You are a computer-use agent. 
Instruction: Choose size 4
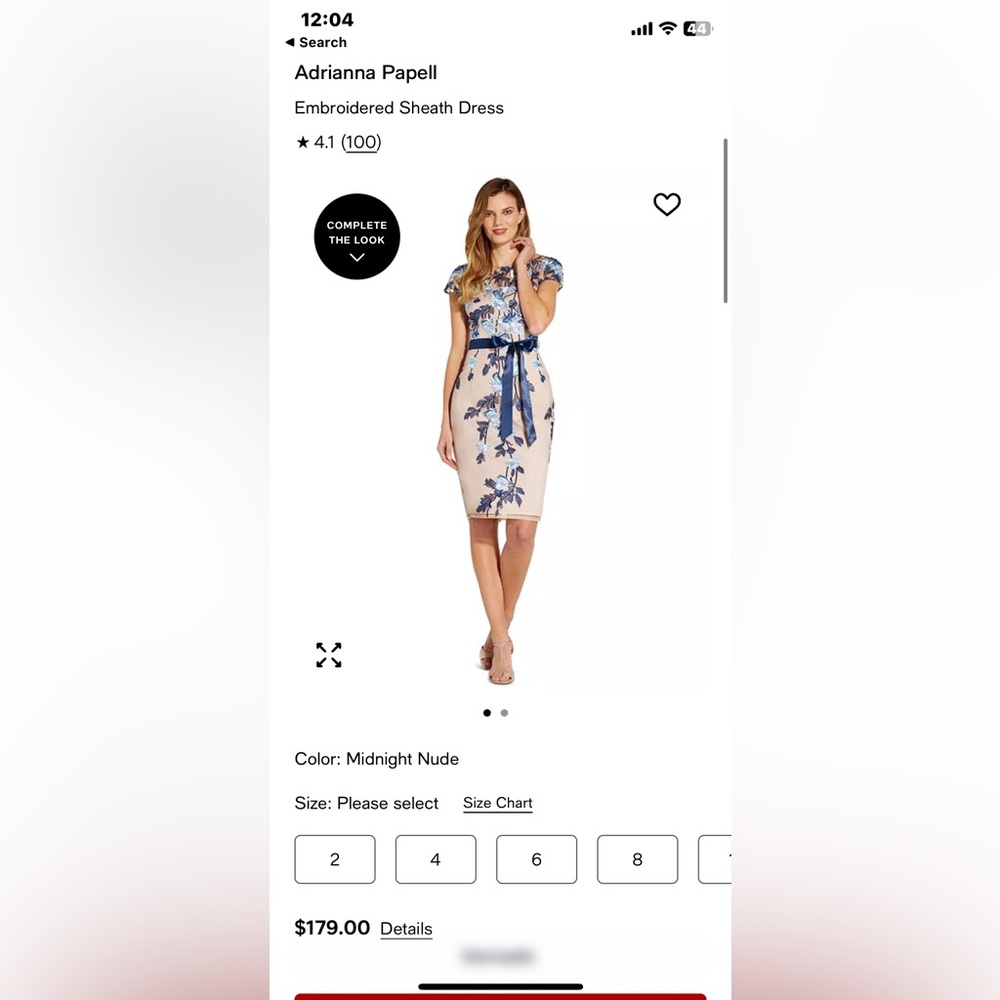436,860
